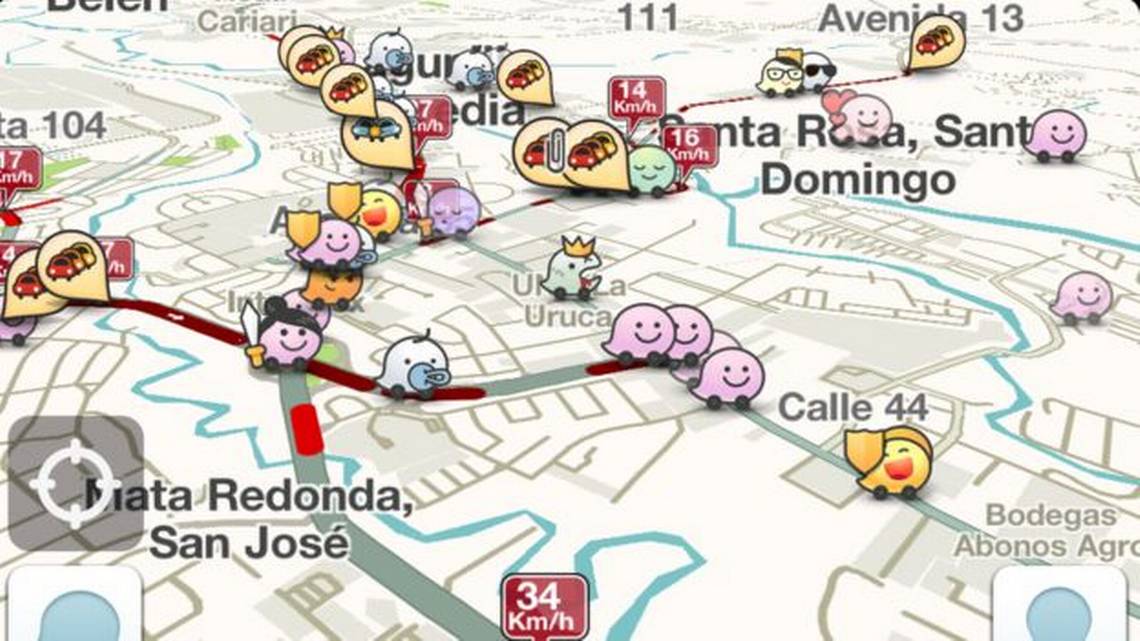Select the green wazer beside jam markers
The image size is (1140, 641).
coord(652,170)
